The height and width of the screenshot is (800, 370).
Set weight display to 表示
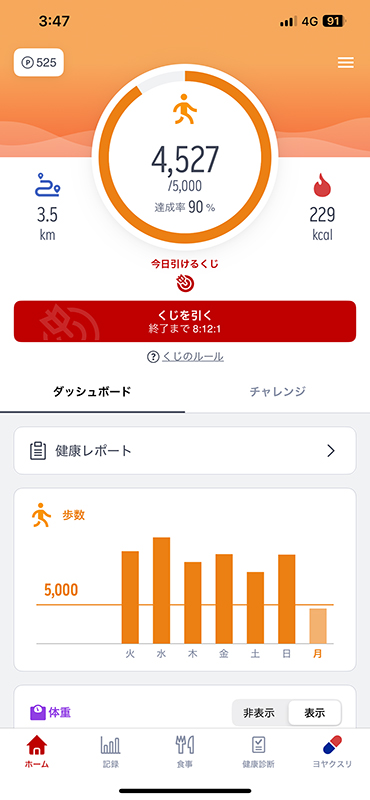click(314, 713)
